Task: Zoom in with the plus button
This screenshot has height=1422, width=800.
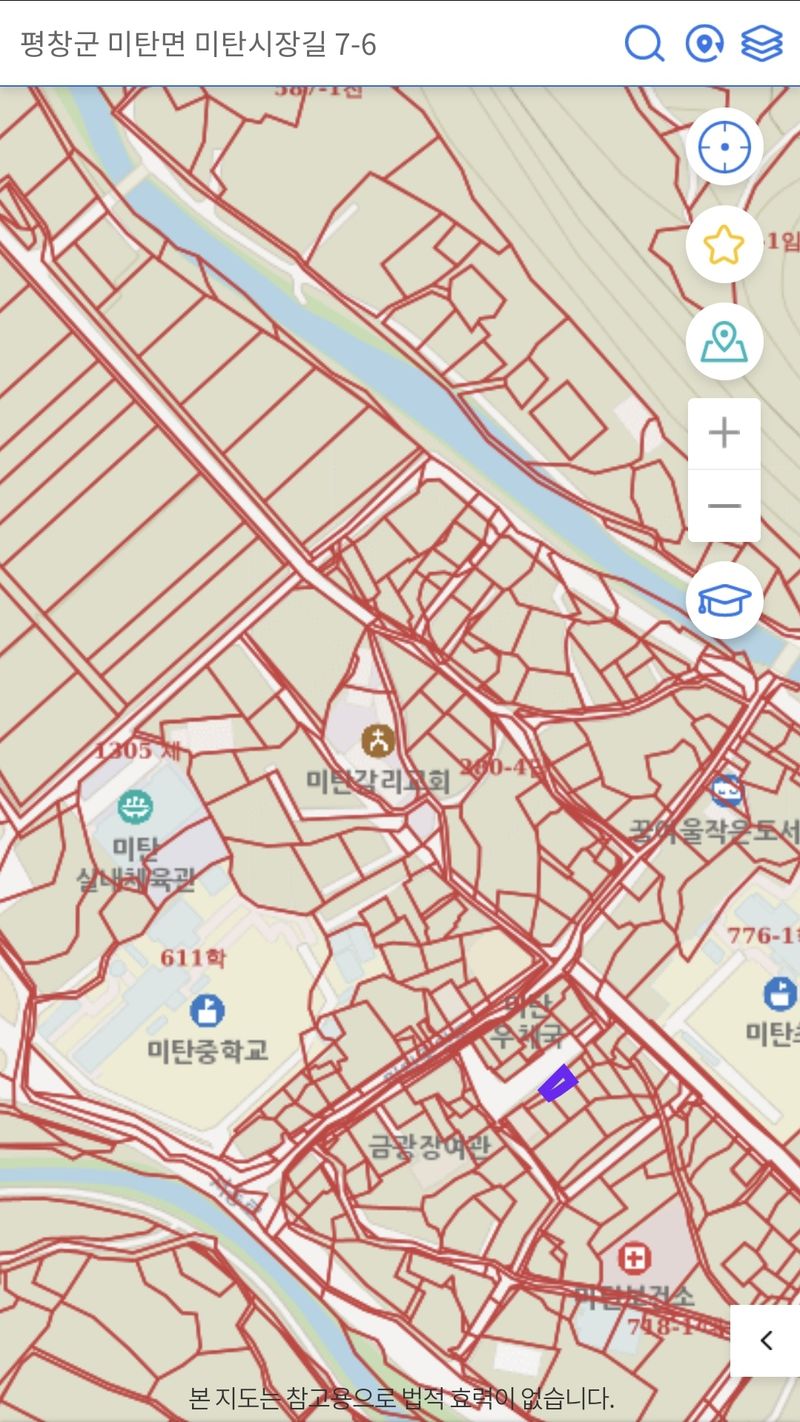Action: pos(723,432)
